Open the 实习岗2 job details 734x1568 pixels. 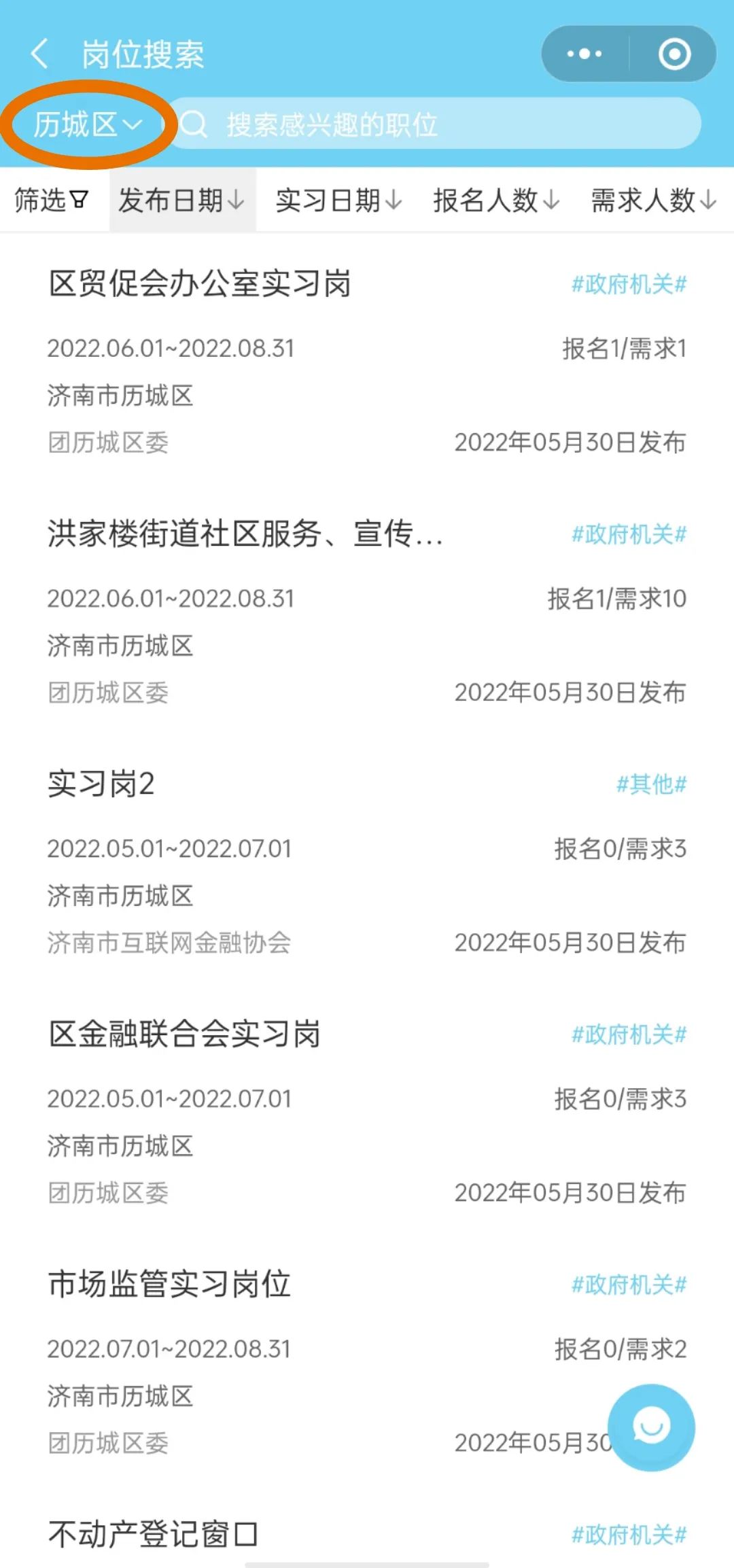(101, 784)
